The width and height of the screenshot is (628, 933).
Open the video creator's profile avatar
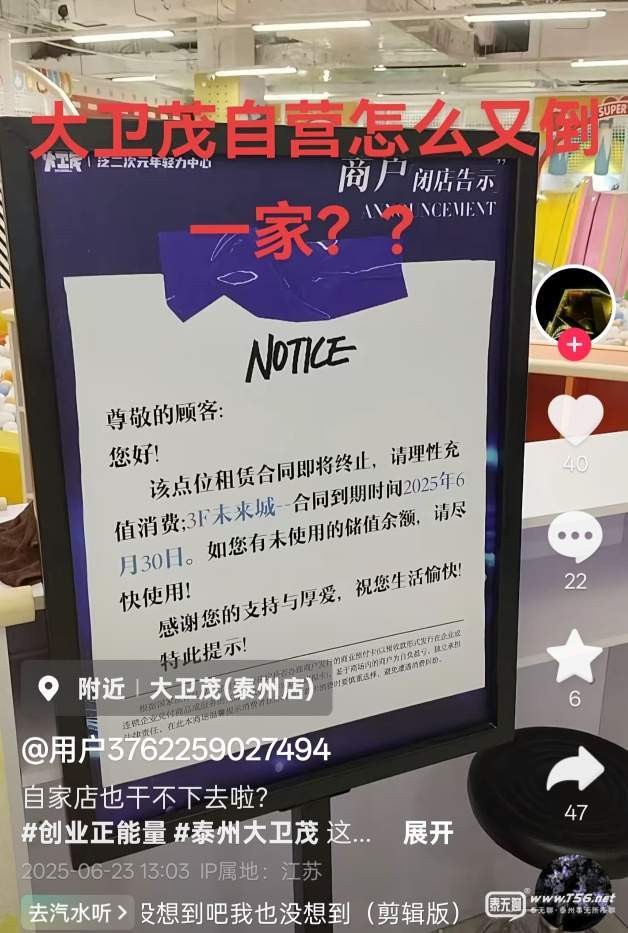tap(574, 303)
